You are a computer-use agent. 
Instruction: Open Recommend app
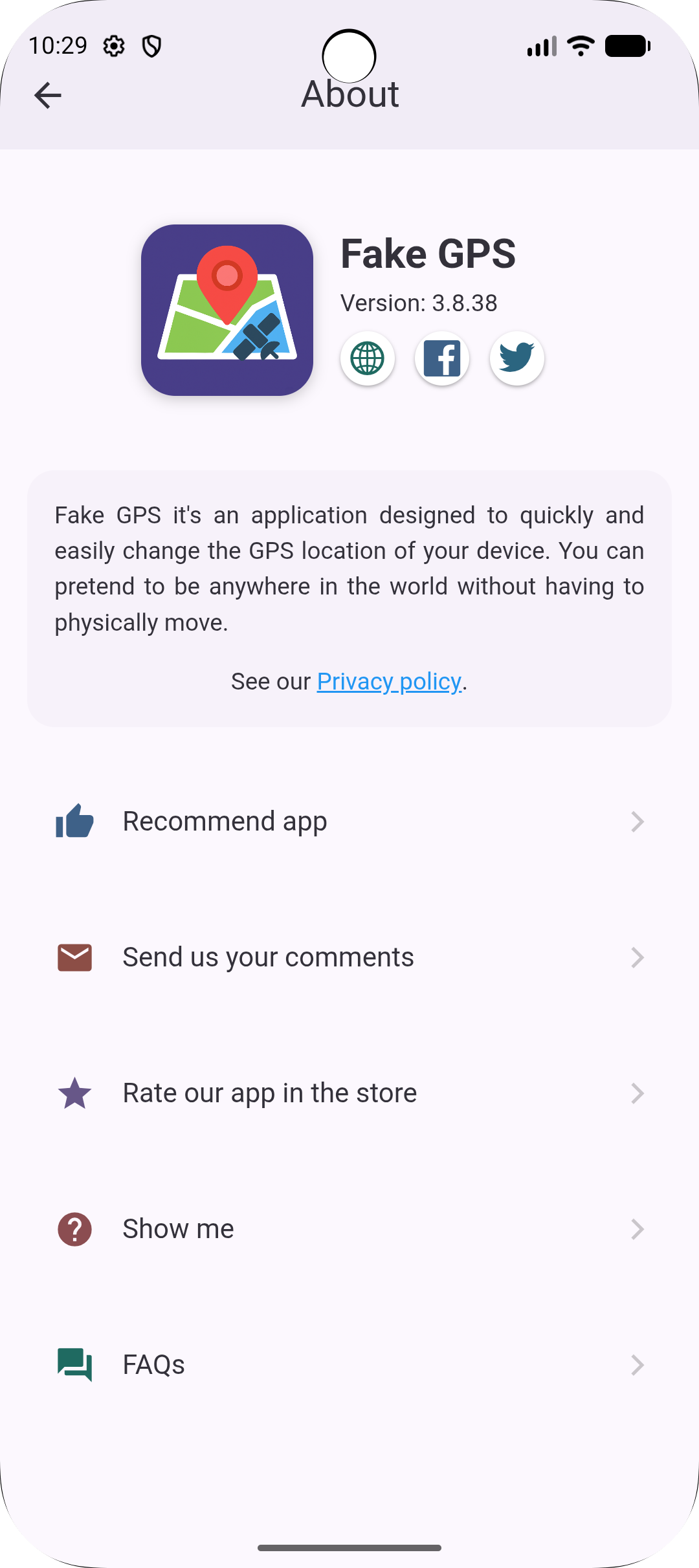(x=349, y=822)
